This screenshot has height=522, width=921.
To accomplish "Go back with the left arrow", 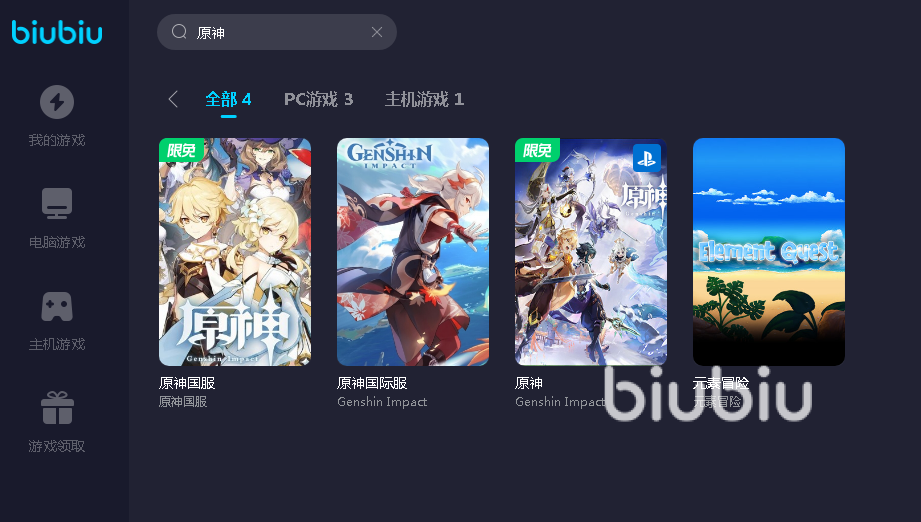I will click(173, 99).
